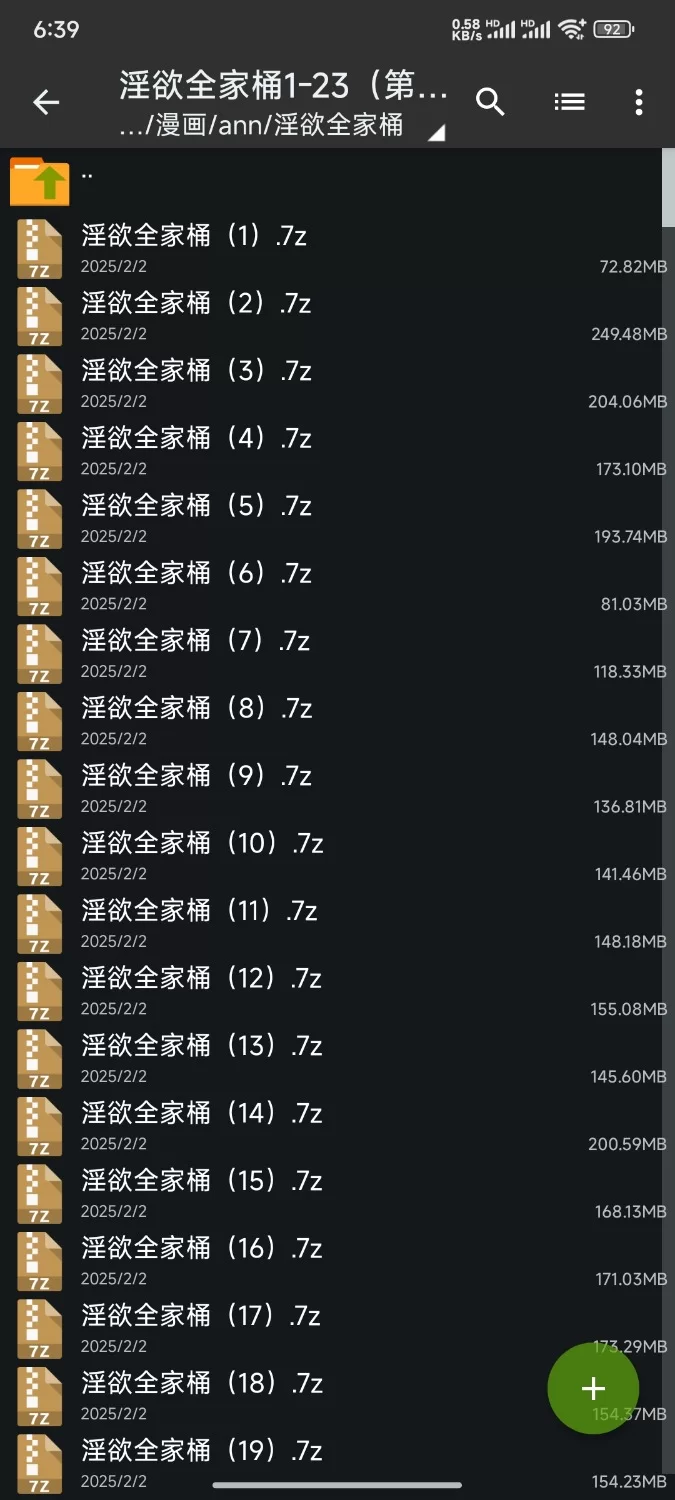The width and height of the screenshot is (675, 1500).
Task: Go back using the top arrow
Action: click(x=46, y=102)
